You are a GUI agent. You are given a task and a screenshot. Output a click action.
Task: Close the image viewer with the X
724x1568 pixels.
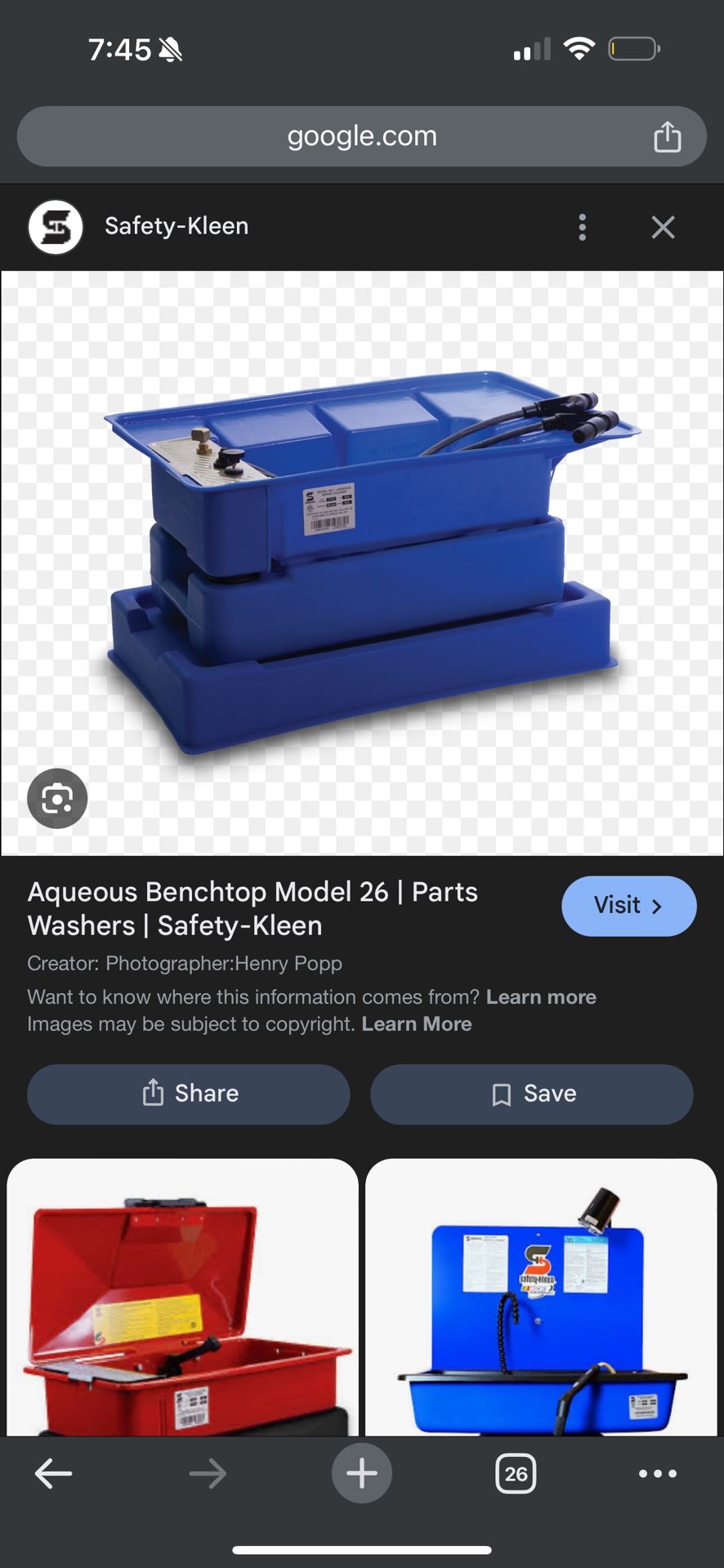tap(663, 227)
